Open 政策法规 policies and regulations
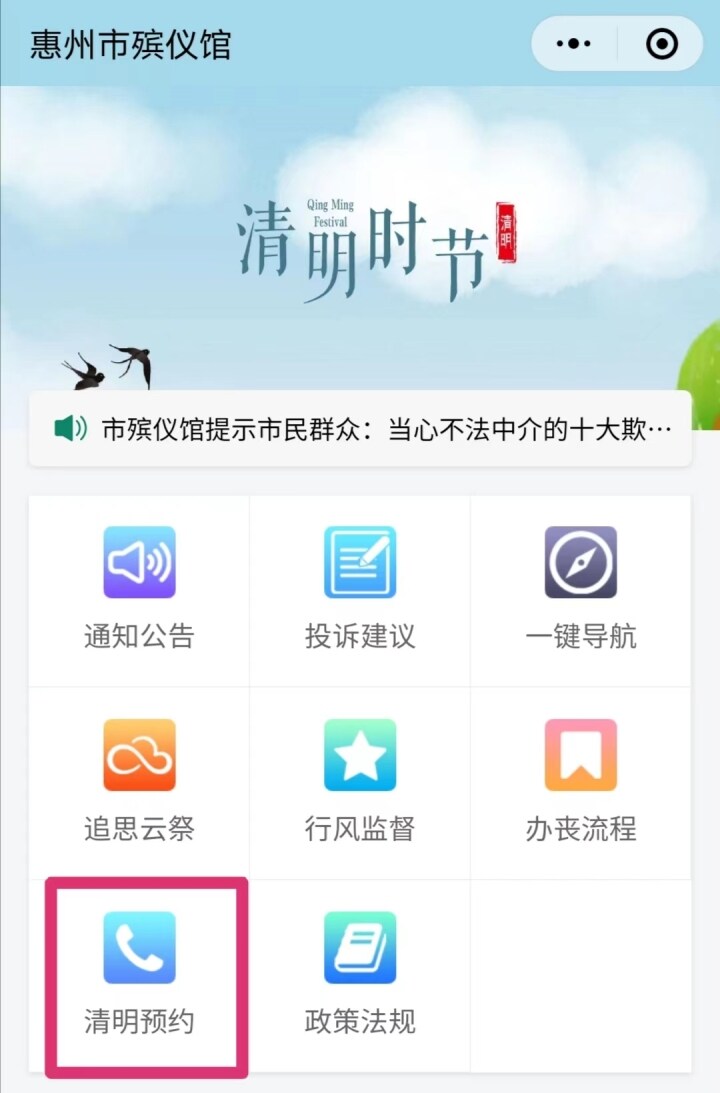 tap(360, 974)
